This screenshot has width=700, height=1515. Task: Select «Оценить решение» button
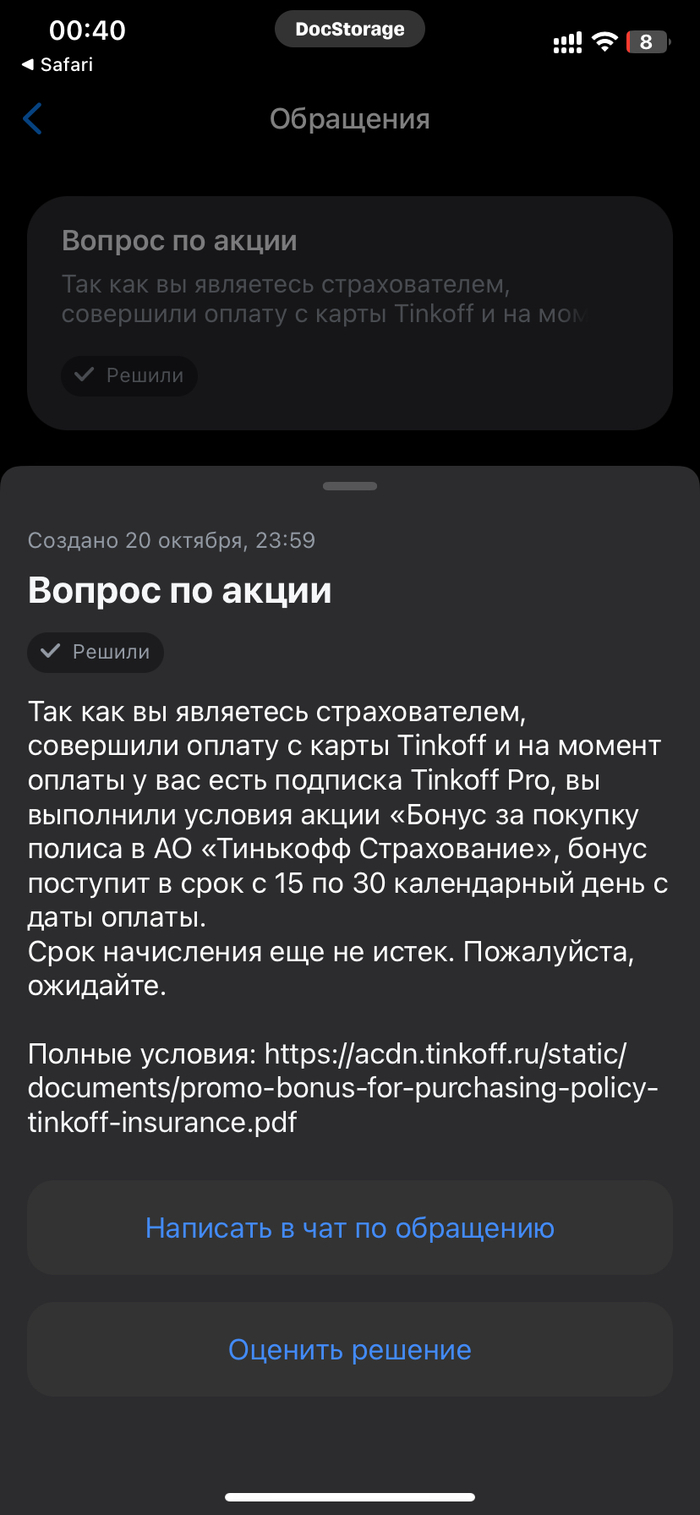(350, 1349)
